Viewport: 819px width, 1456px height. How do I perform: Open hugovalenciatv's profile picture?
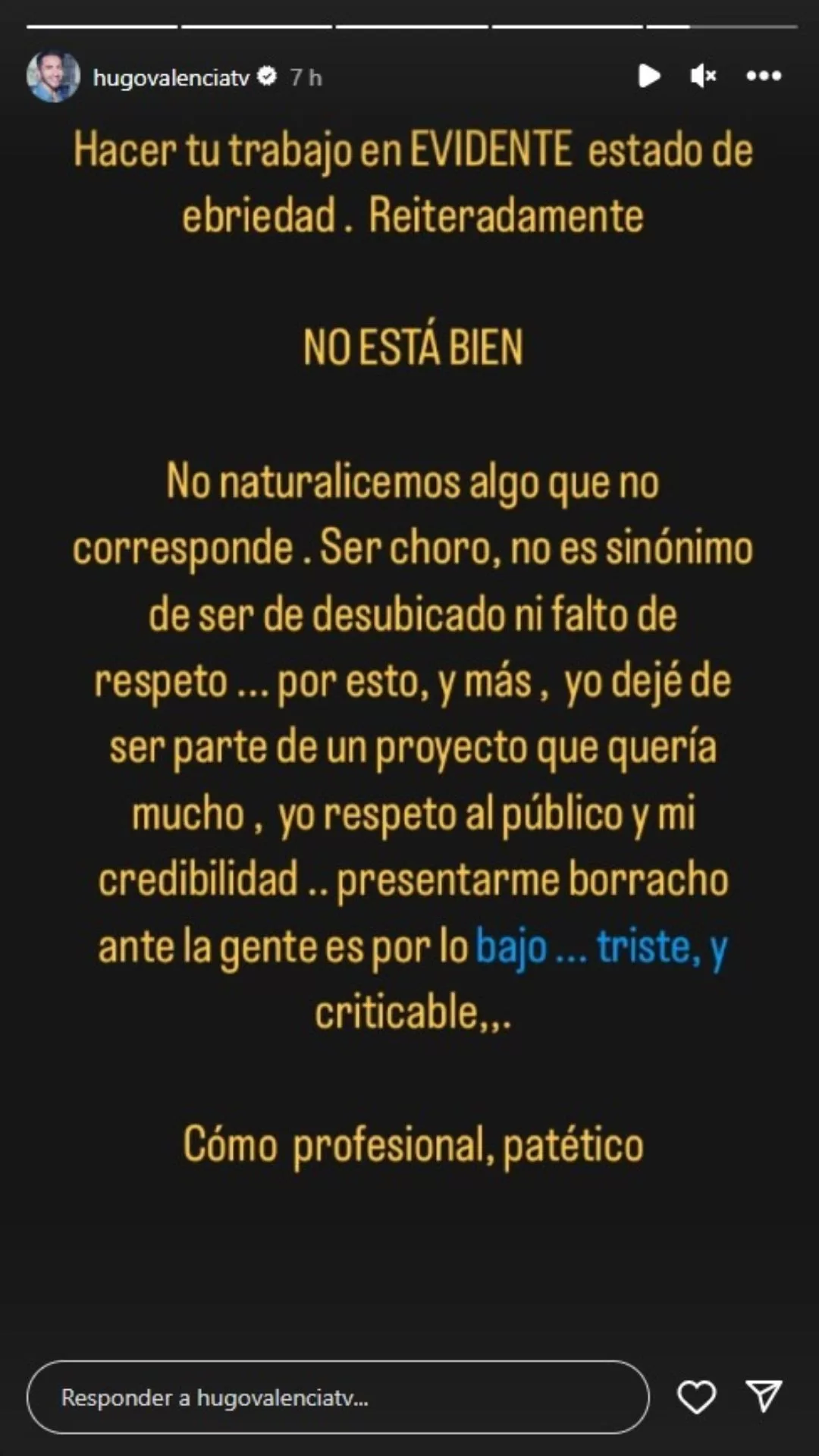tap(50, 76)
